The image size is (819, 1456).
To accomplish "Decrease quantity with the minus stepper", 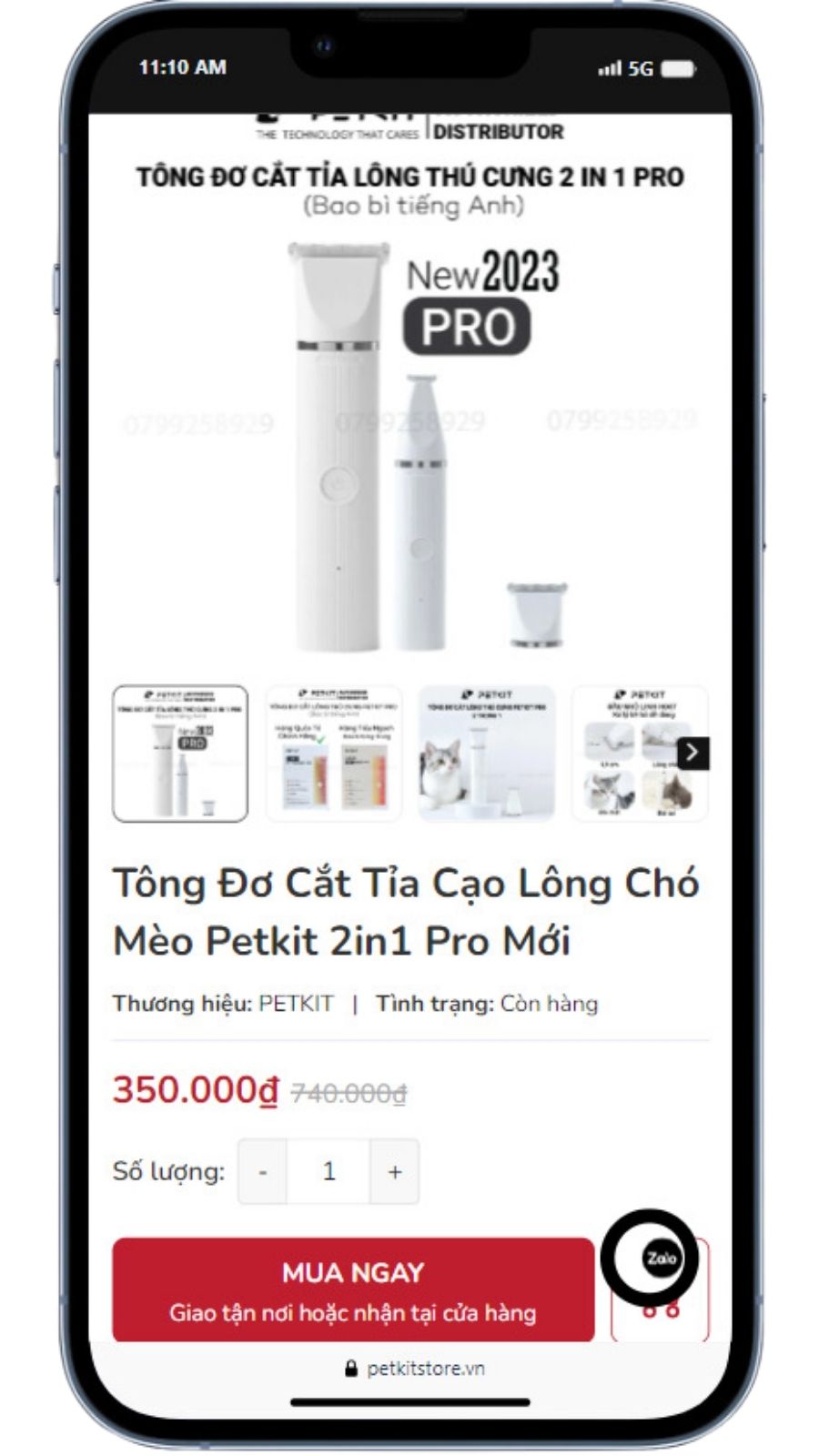I will point(261,1172).
